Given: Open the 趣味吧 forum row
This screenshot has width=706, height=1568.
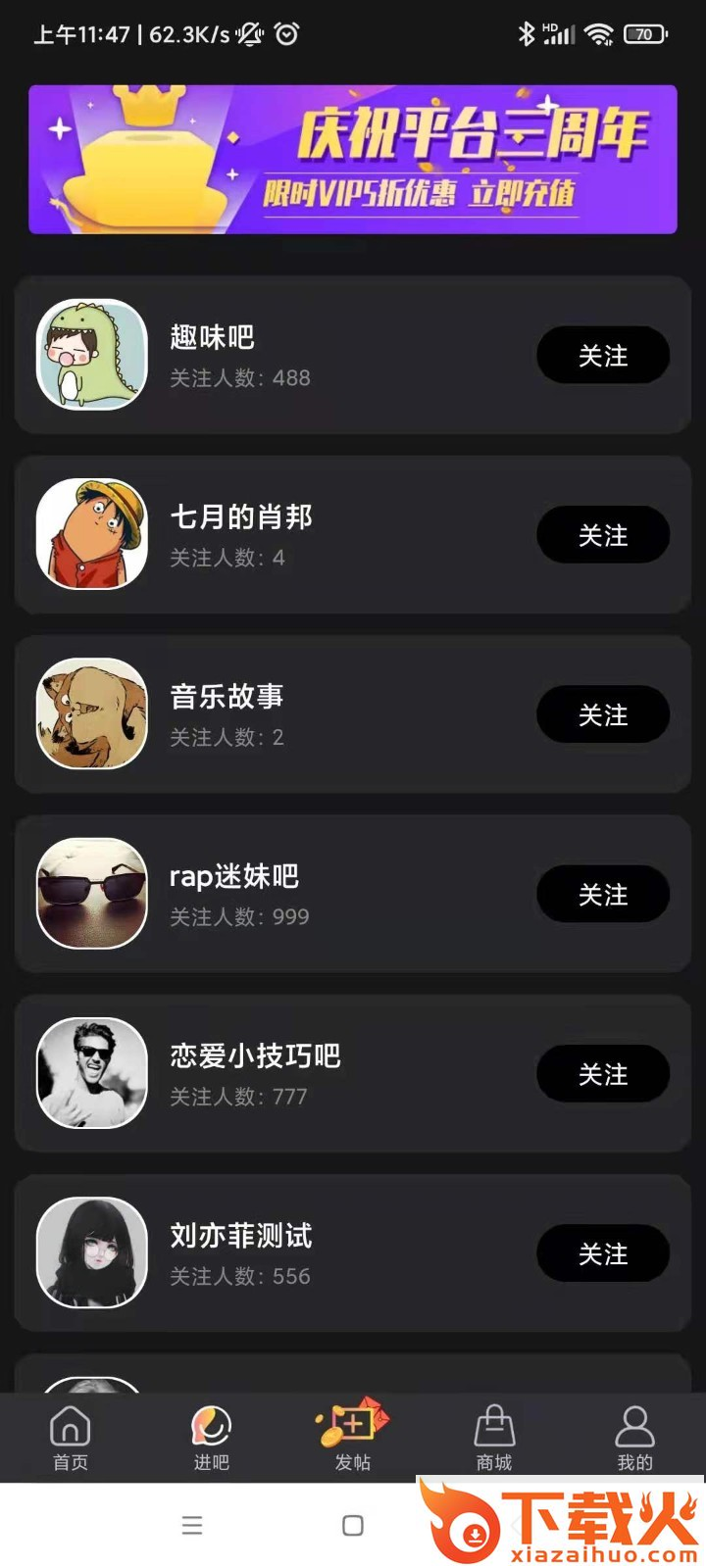Looking at the screenshot, I should 294,355.
